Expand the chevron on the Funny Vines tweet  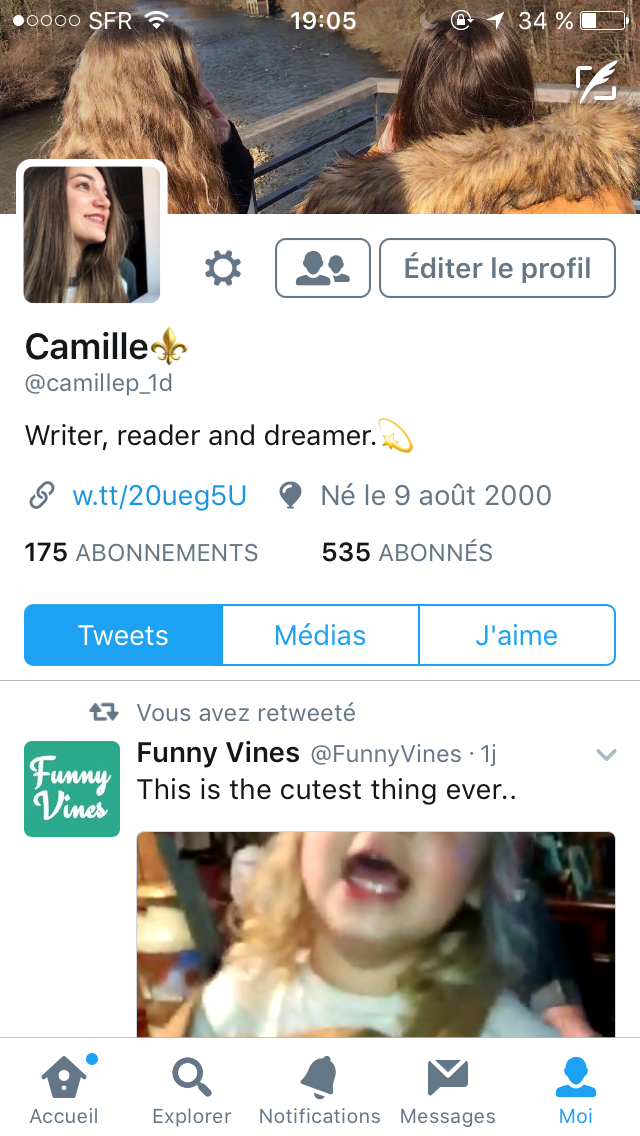[x=606, y=755]
